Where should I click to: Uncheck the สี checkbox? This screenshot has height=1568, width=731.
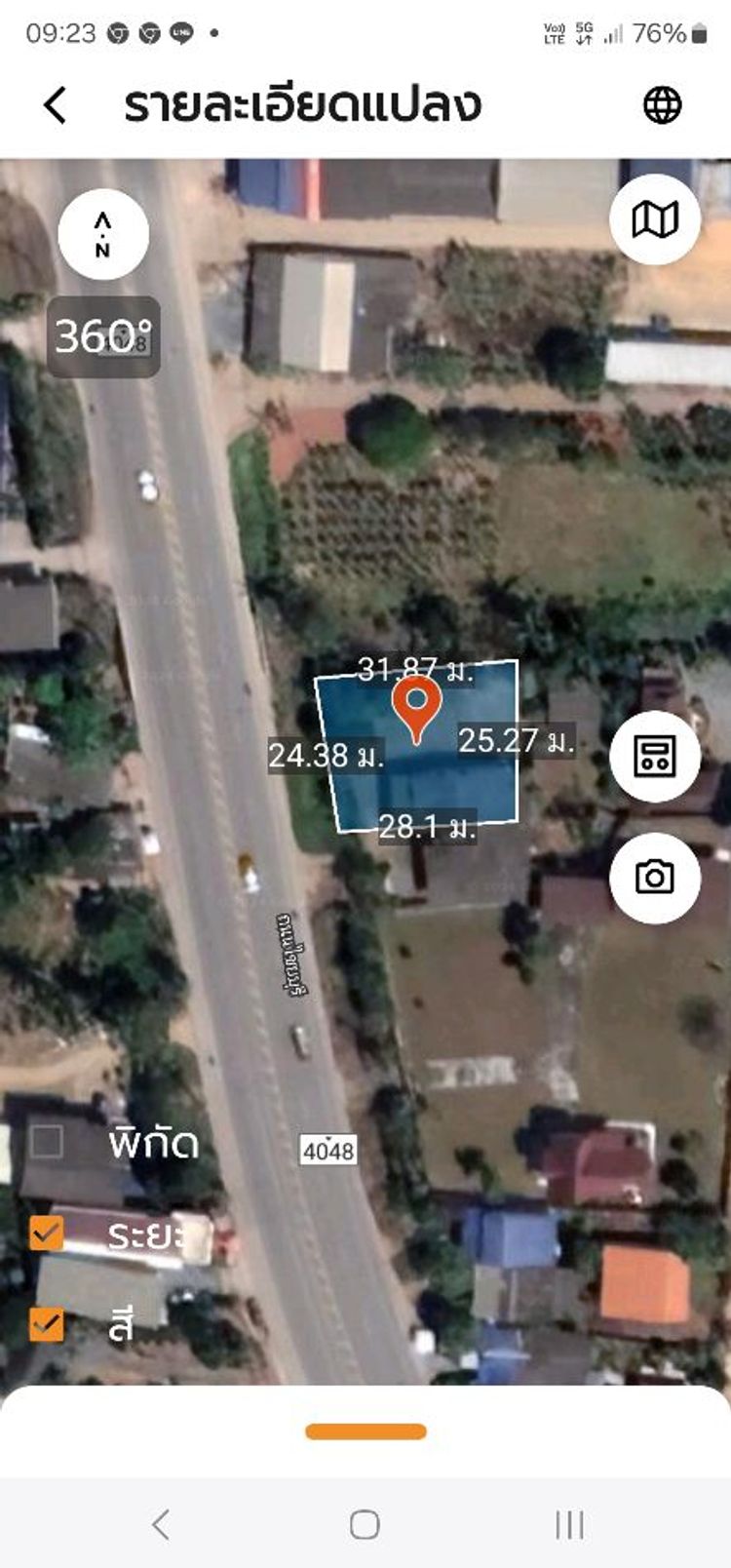tap(46, 1324)
